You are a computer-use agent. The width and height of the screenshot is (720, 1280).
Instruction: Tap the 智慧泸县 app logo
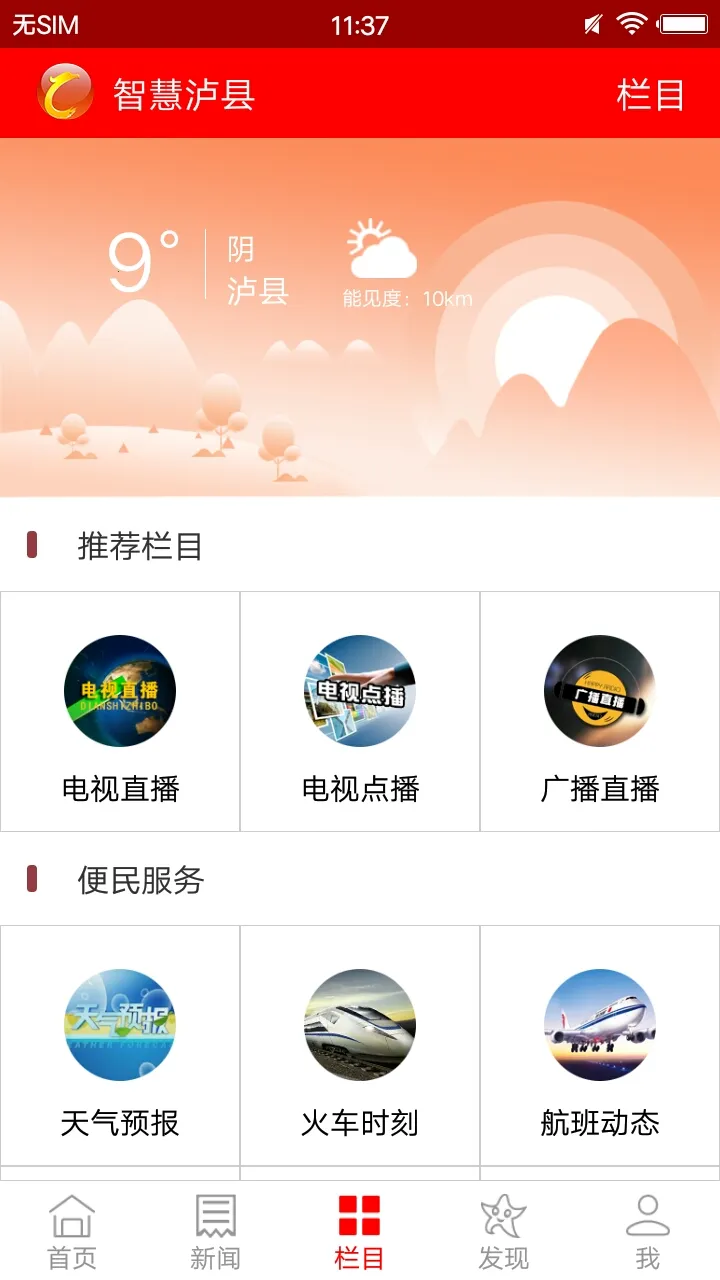66,93
